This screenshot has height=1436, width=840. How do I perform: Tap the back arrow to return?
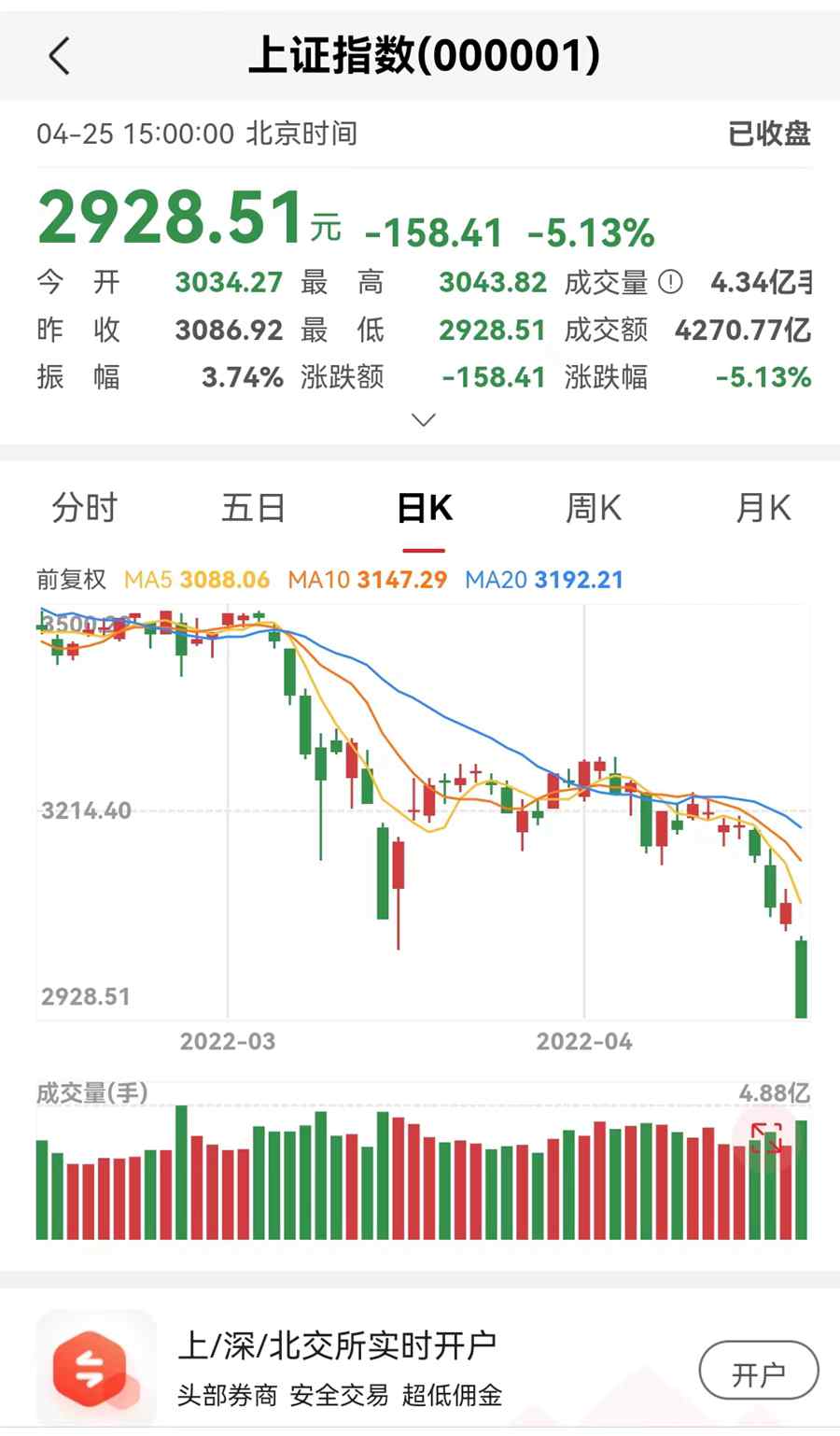(59, 56)
